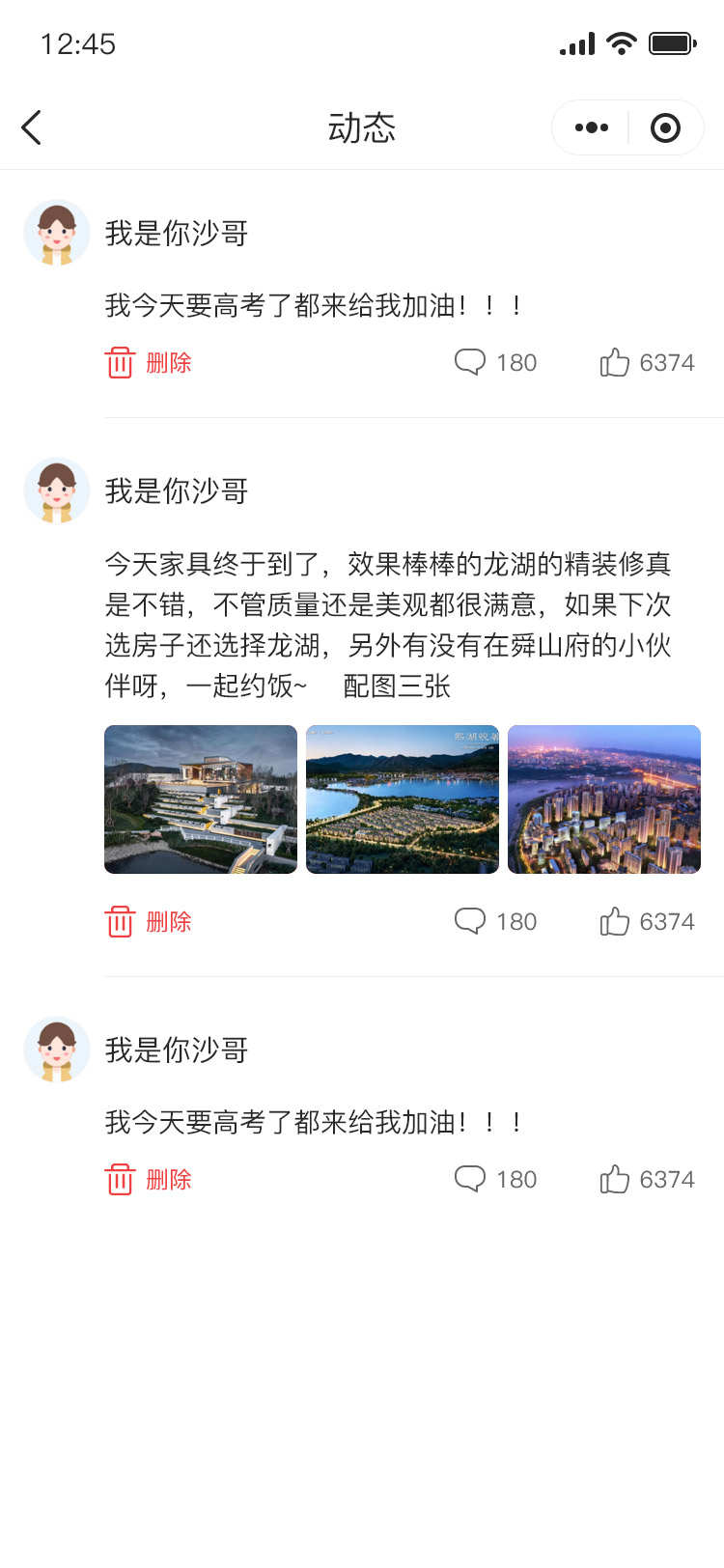The image size is (724, 1568).
Task: Delete the last 高考 post at bottom
Action: [148, 1180]
